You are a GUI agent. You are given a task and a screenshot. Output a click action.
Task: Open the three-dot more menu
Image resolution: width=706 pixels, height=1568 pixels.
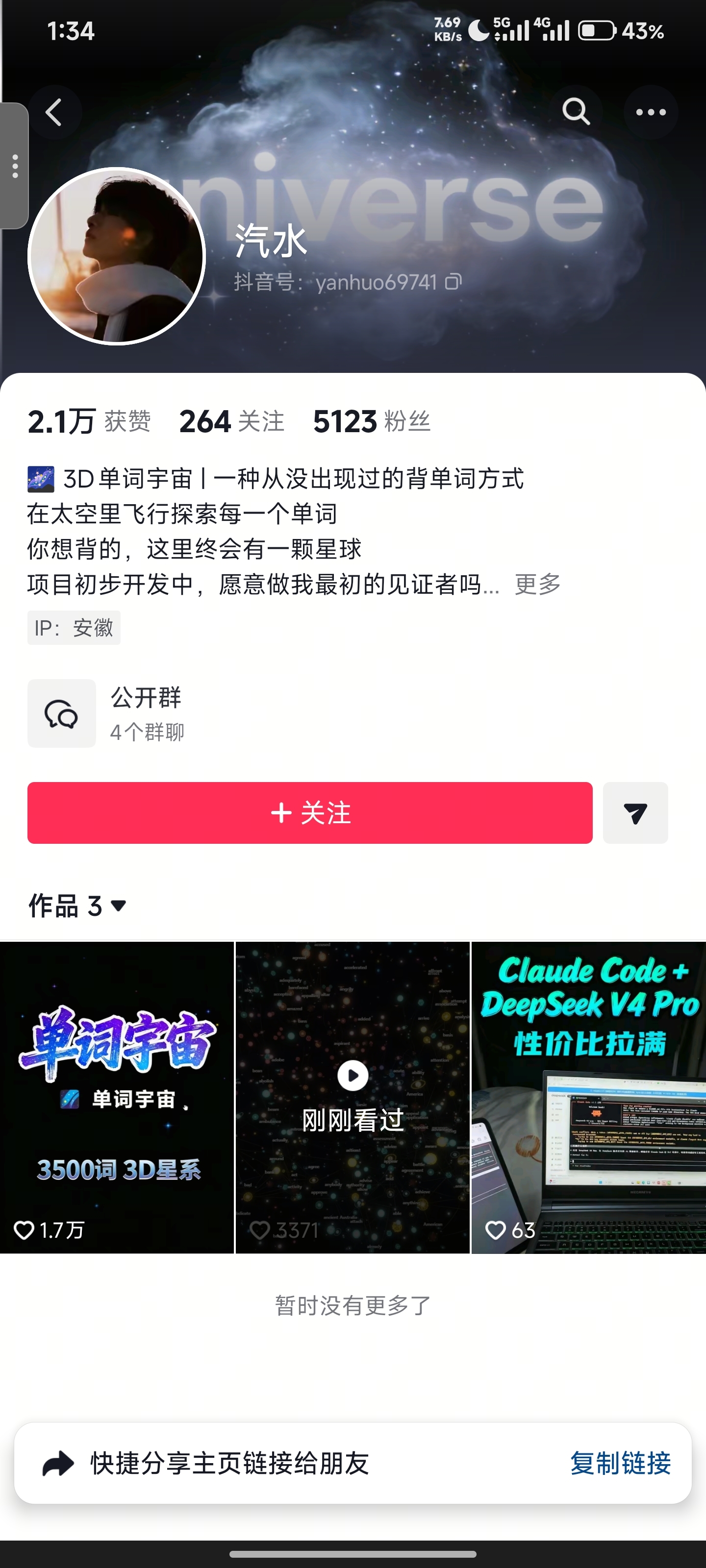tap(651, 112)
